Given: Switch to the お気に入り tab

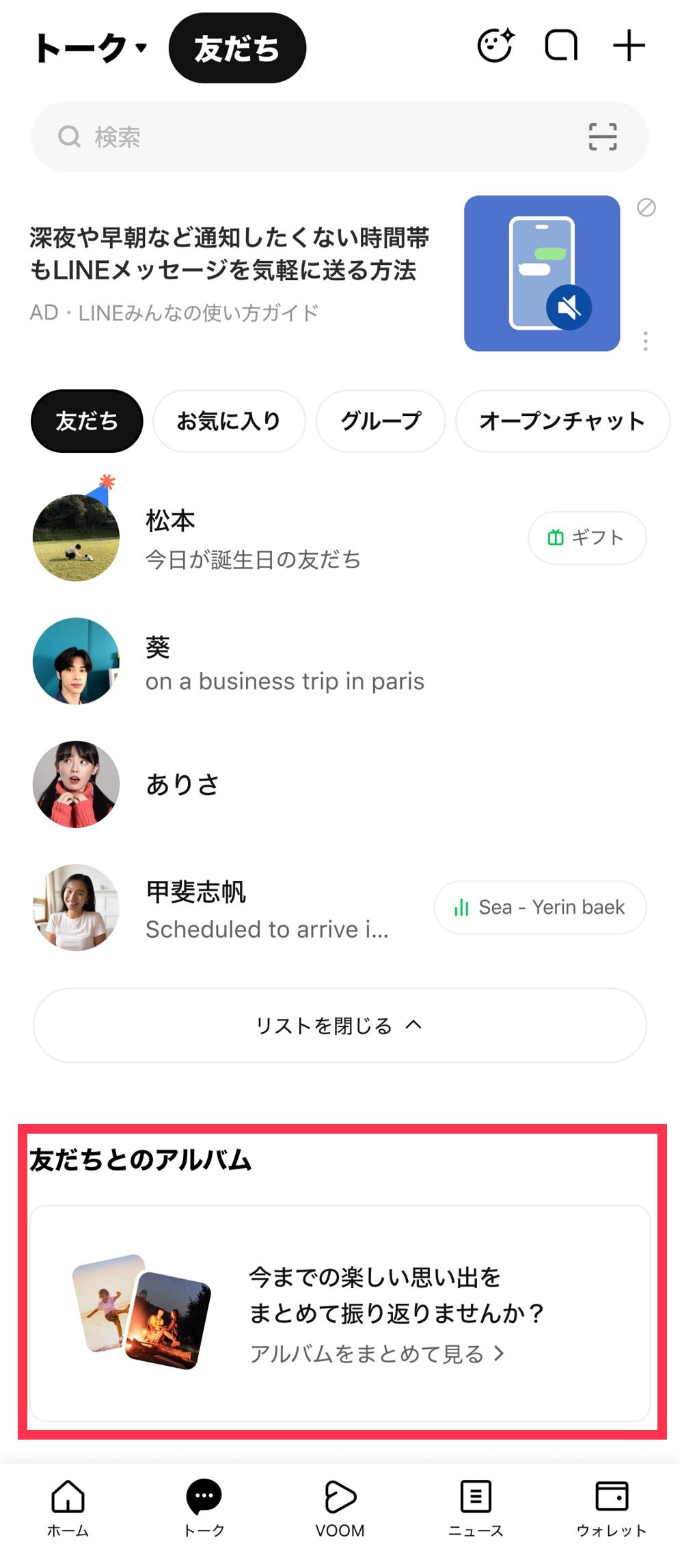Looking at the screenshot, I should pyautogui.click(x=228, y=421).
